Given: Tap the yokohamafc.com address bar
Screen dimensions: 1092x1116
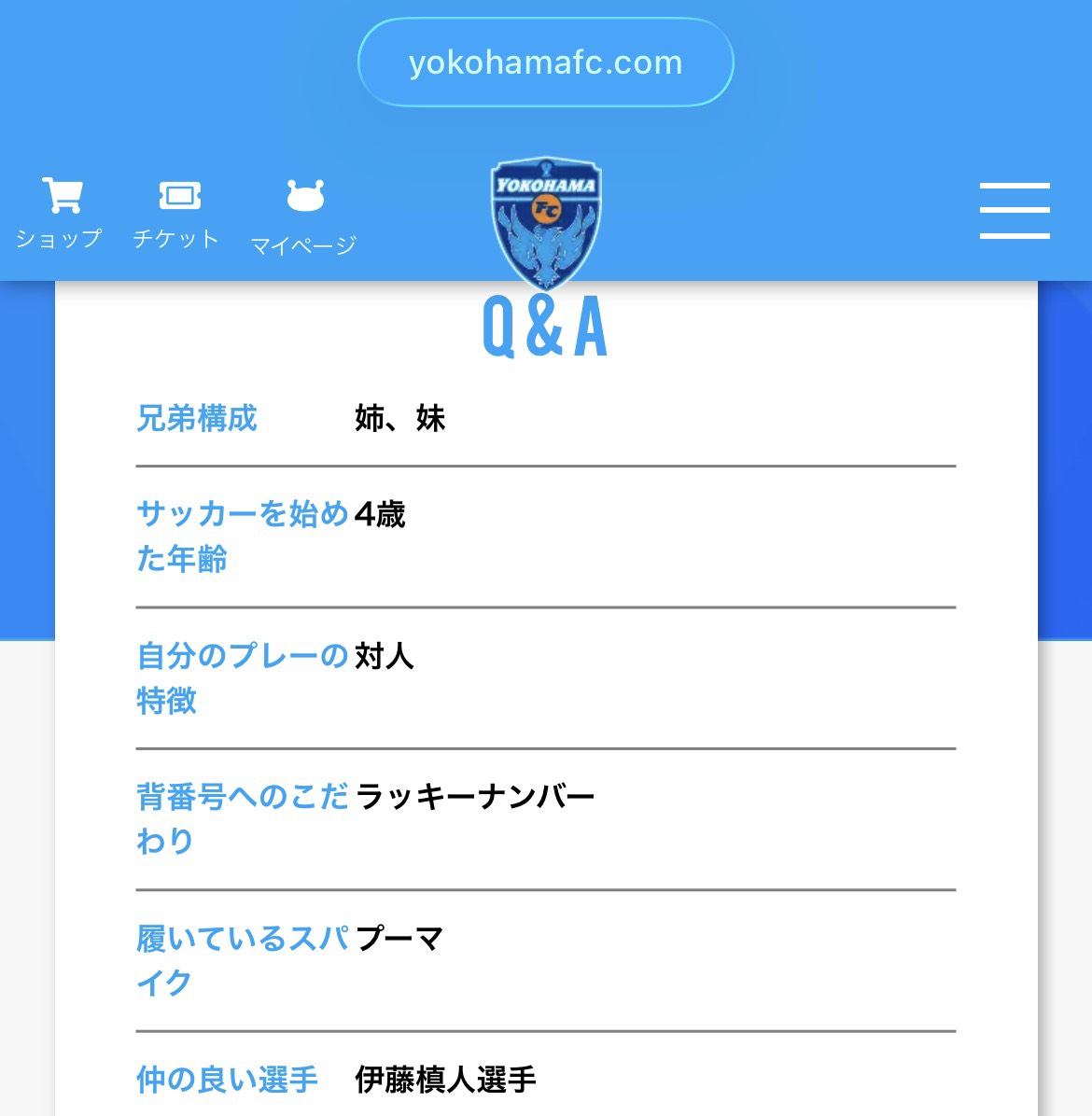Looking at the screenshot, I should (x=545, y=63).
